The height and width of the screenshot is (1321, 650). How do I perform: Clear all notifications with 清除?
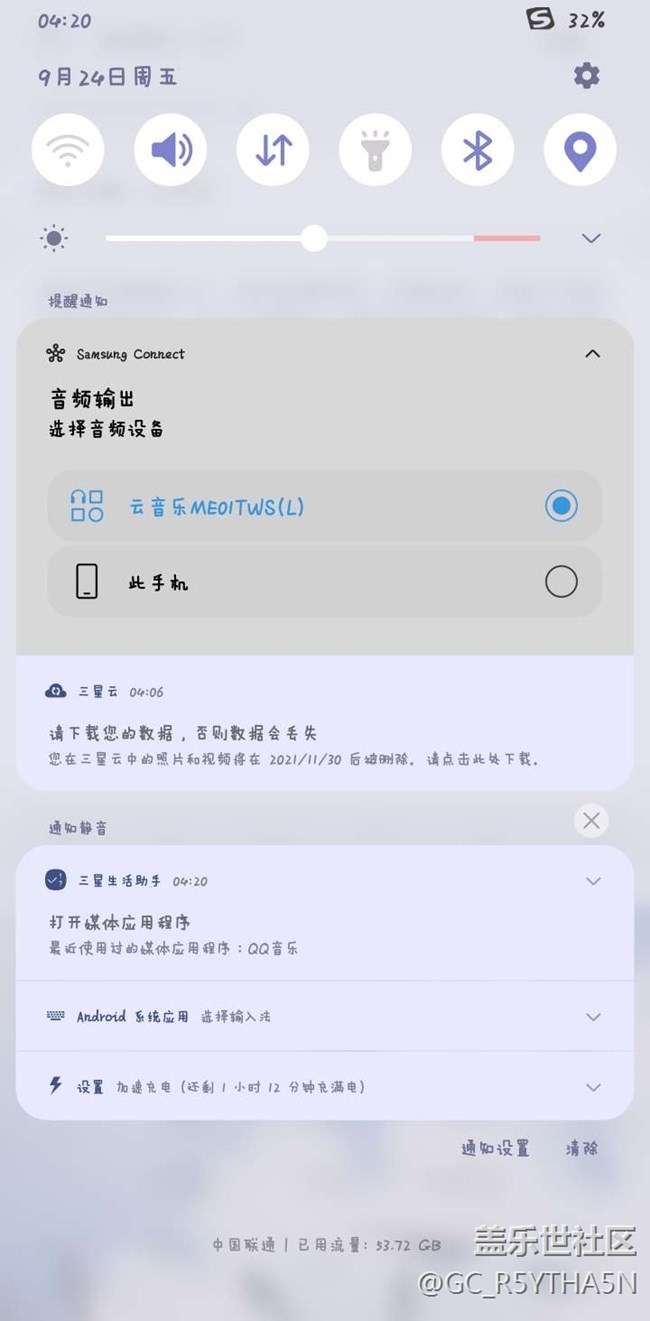[582, 1149]
